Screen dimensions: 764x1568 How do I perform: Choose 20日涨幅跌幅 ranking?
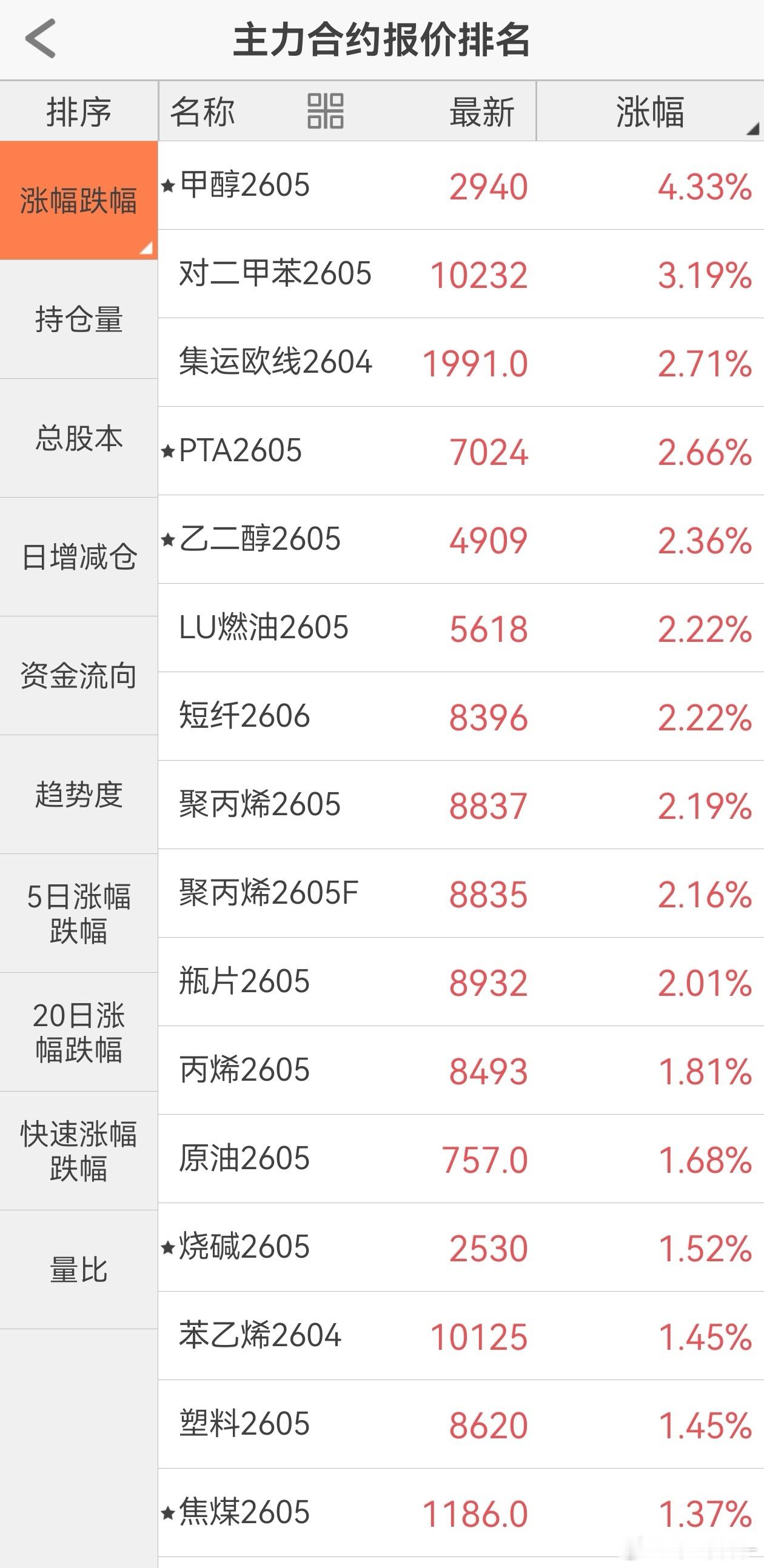78,1032
